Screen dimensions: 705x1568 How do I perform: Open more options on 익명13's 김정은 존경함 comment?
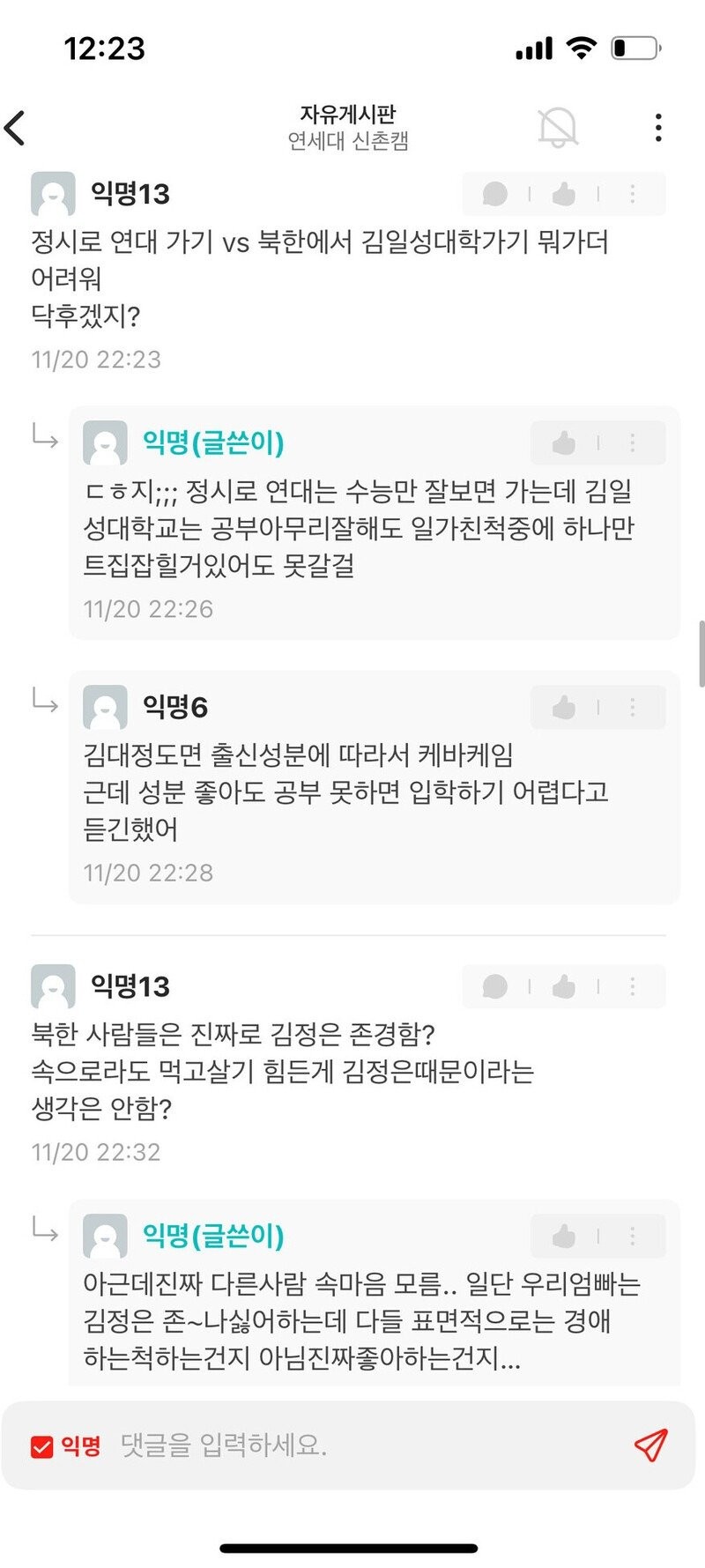[x=633, y=986]
